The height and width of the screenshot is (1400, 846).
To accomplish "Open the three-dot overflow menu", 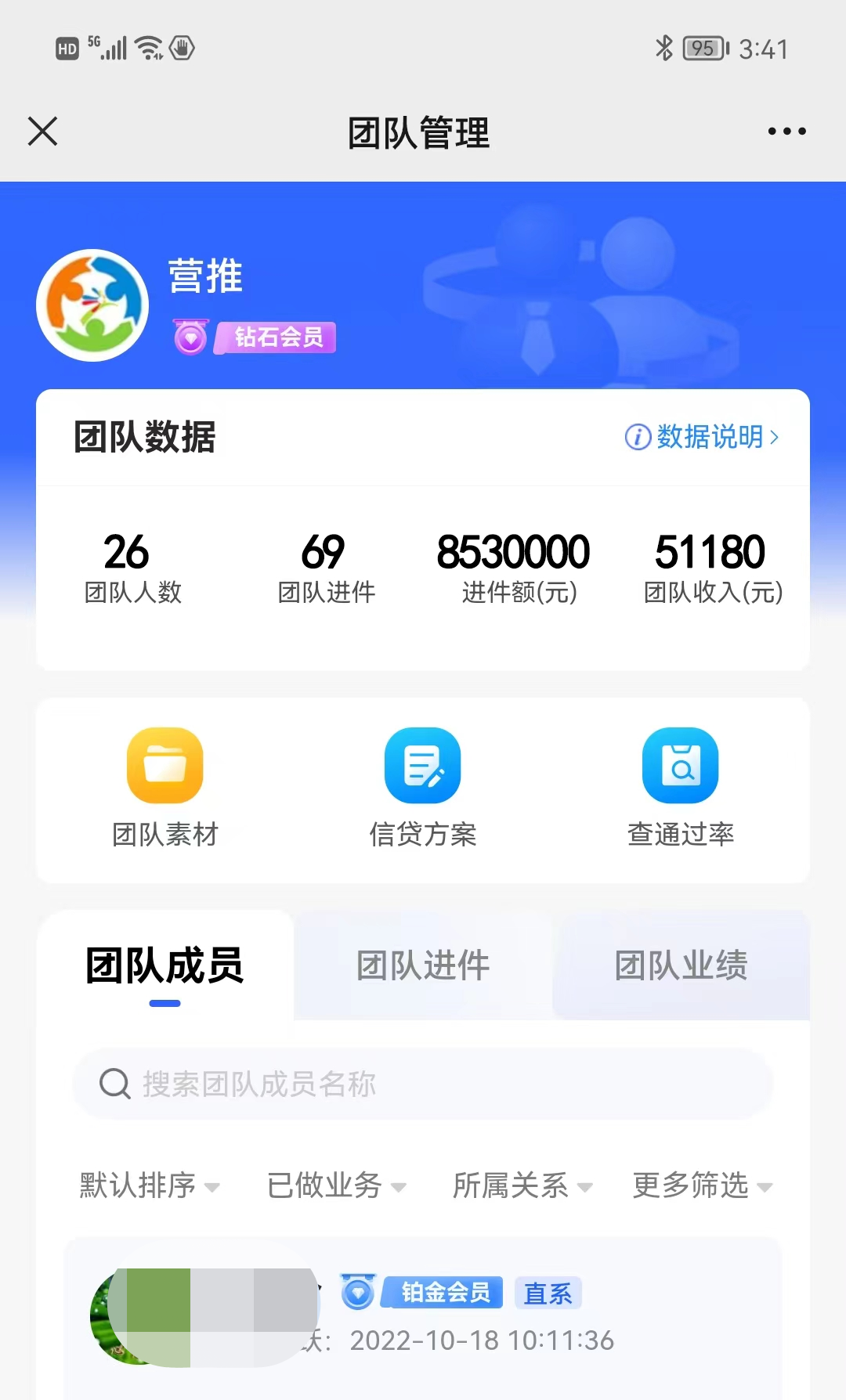I will 786,132.
